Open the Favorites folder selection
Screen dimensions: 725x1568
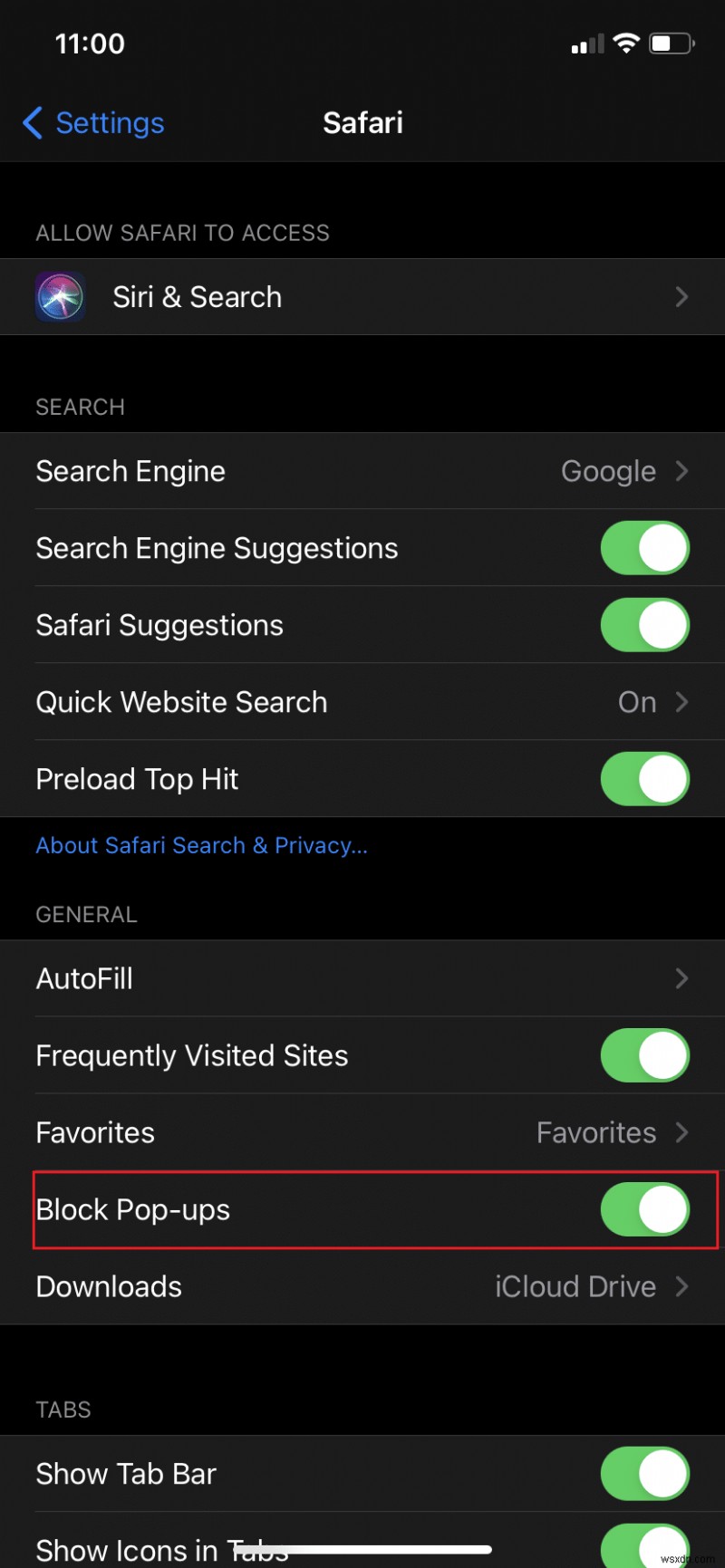click(362, 1132)
